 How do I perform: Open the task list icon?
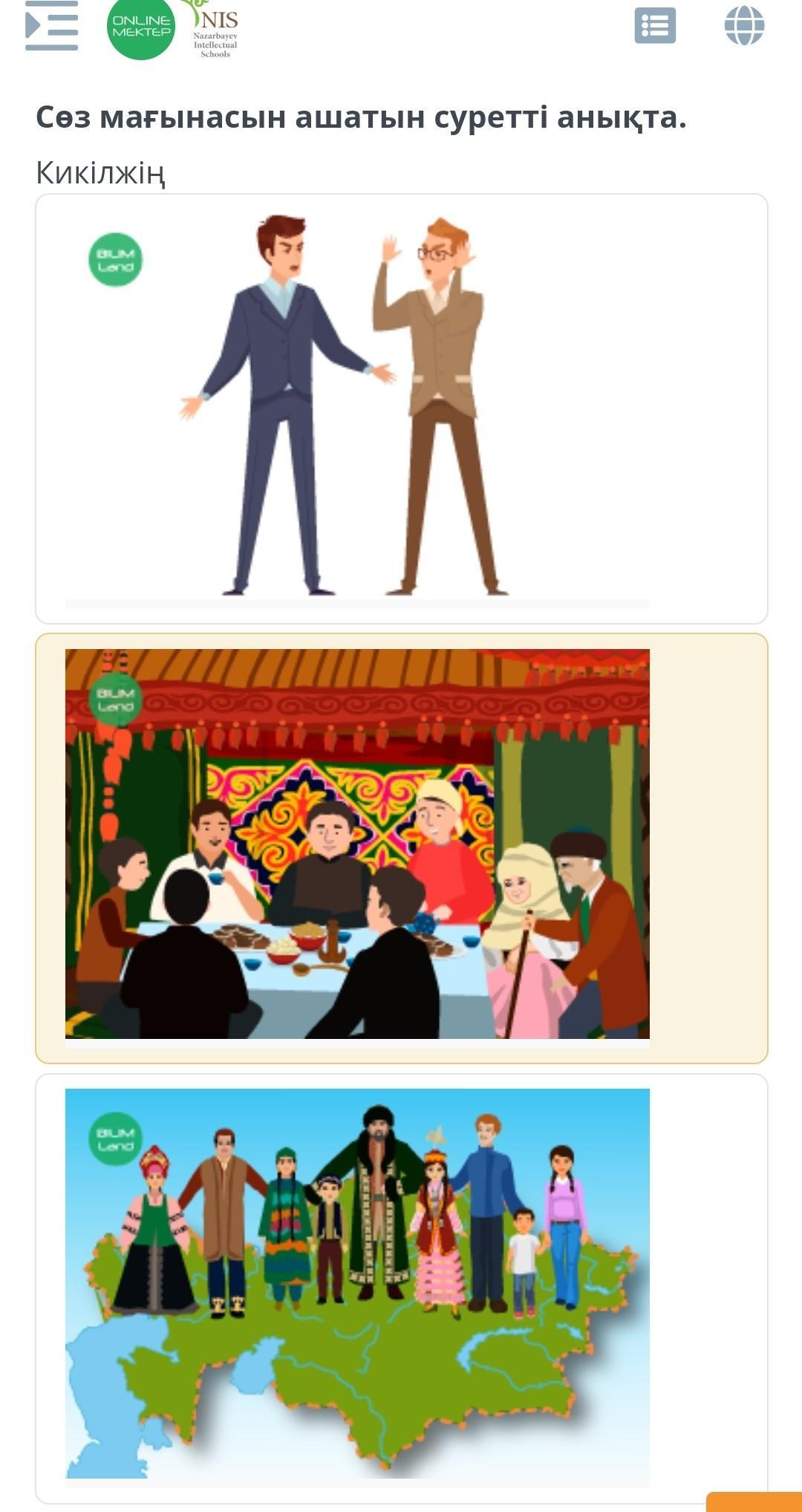tap(655, 26)
